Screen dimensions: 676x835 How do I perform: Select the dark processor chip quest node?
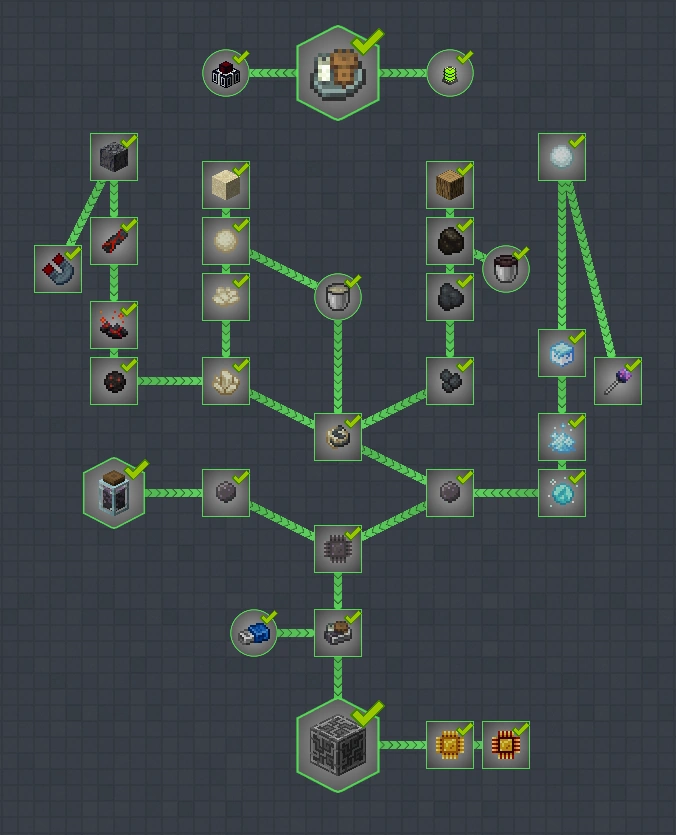tap(338, 549)
